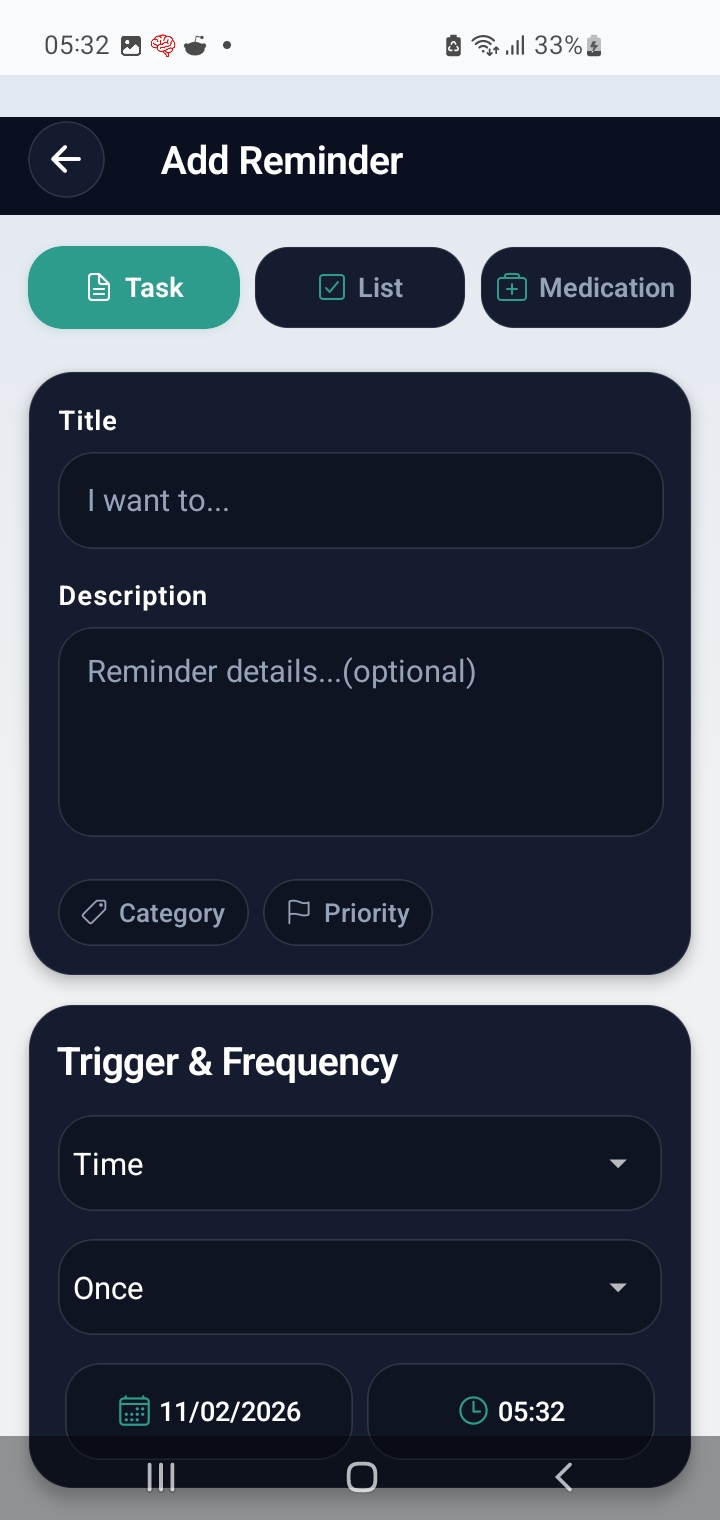Click the Description text area
The height and width of the screenshot is (1520, 720).
pyautogui.click(x=360, y=730)
